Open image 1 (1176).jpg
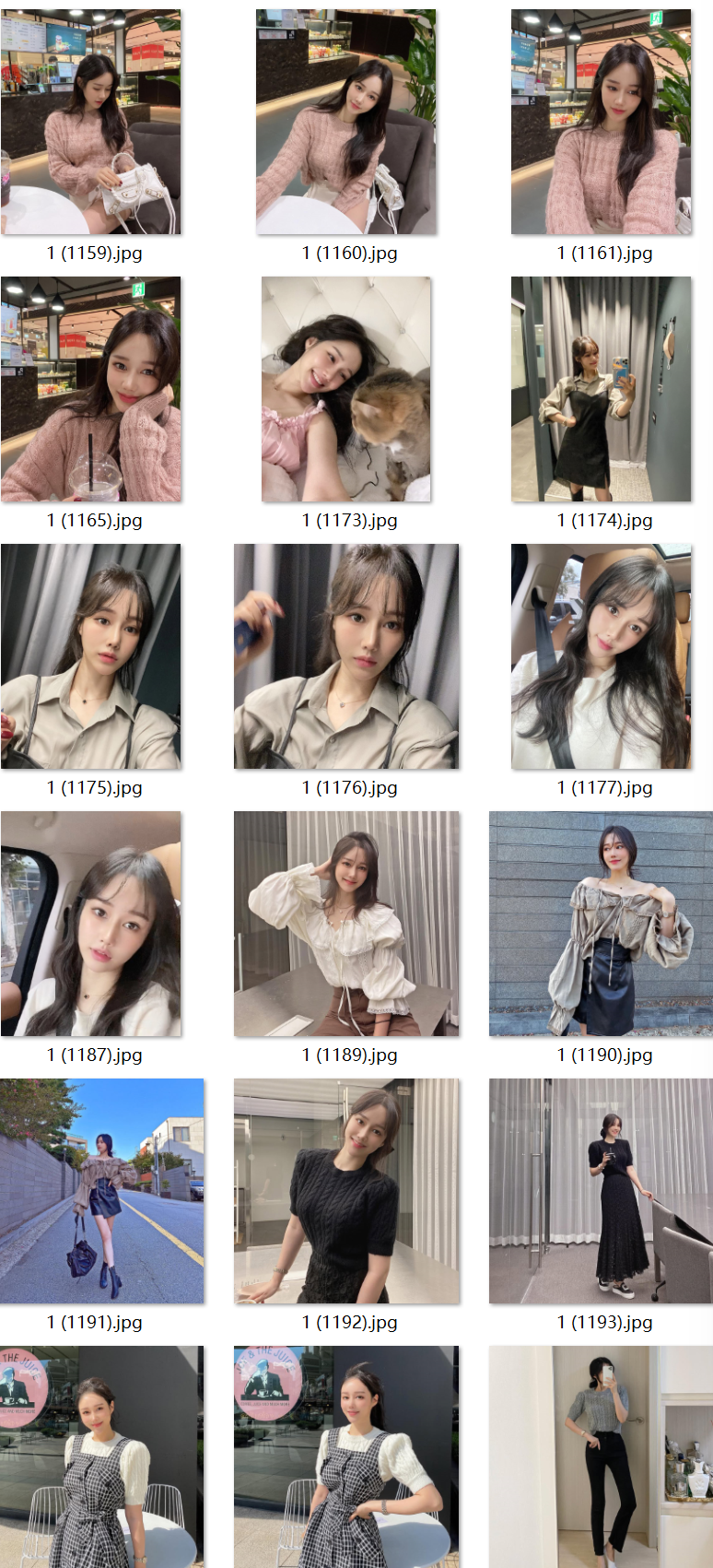The image size is (713, 1568). (346, 656)
